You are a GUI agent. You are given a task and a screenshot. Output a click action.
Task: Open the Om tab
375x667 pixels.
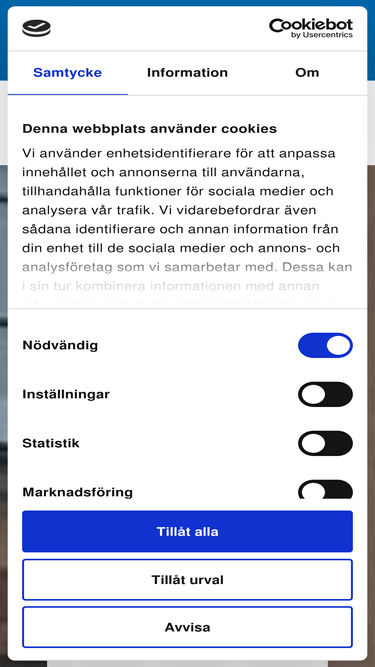pyautogui.click(x=307, y=73)
